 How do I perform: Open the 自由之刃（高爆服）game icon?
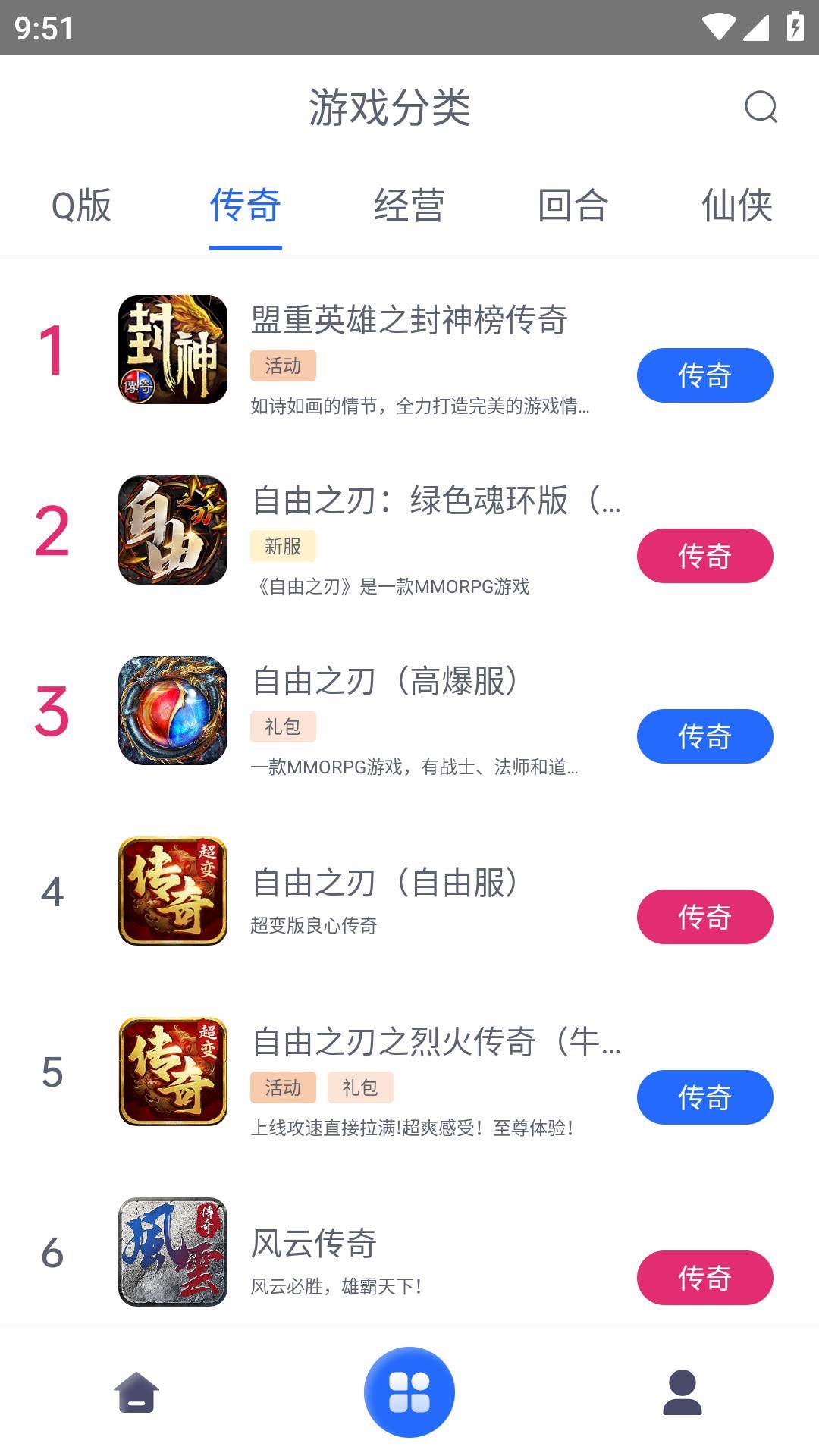click(x=174, y=710)
